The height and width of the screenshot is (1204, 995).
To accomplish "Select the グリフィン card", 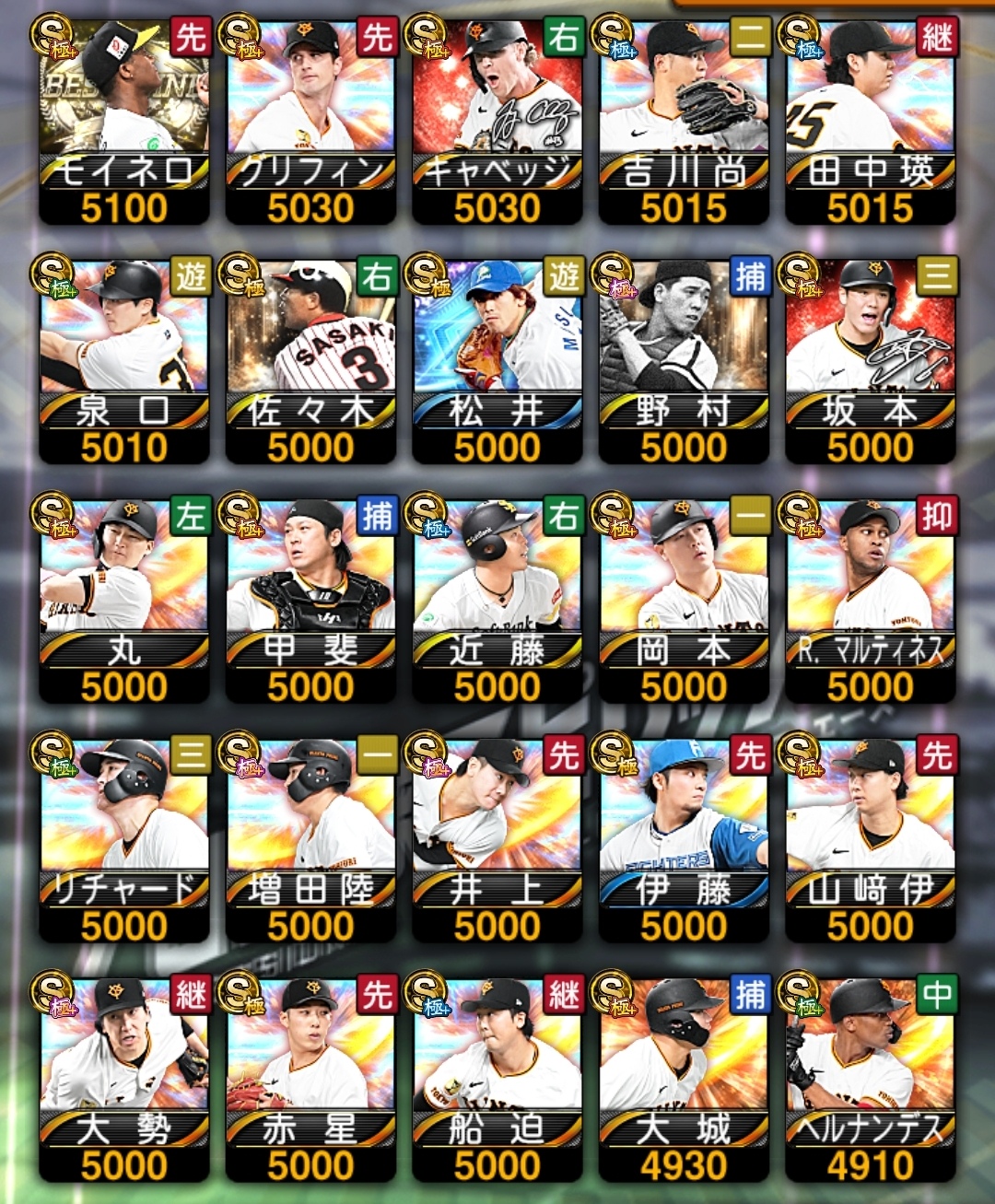I will click(310, 120).
